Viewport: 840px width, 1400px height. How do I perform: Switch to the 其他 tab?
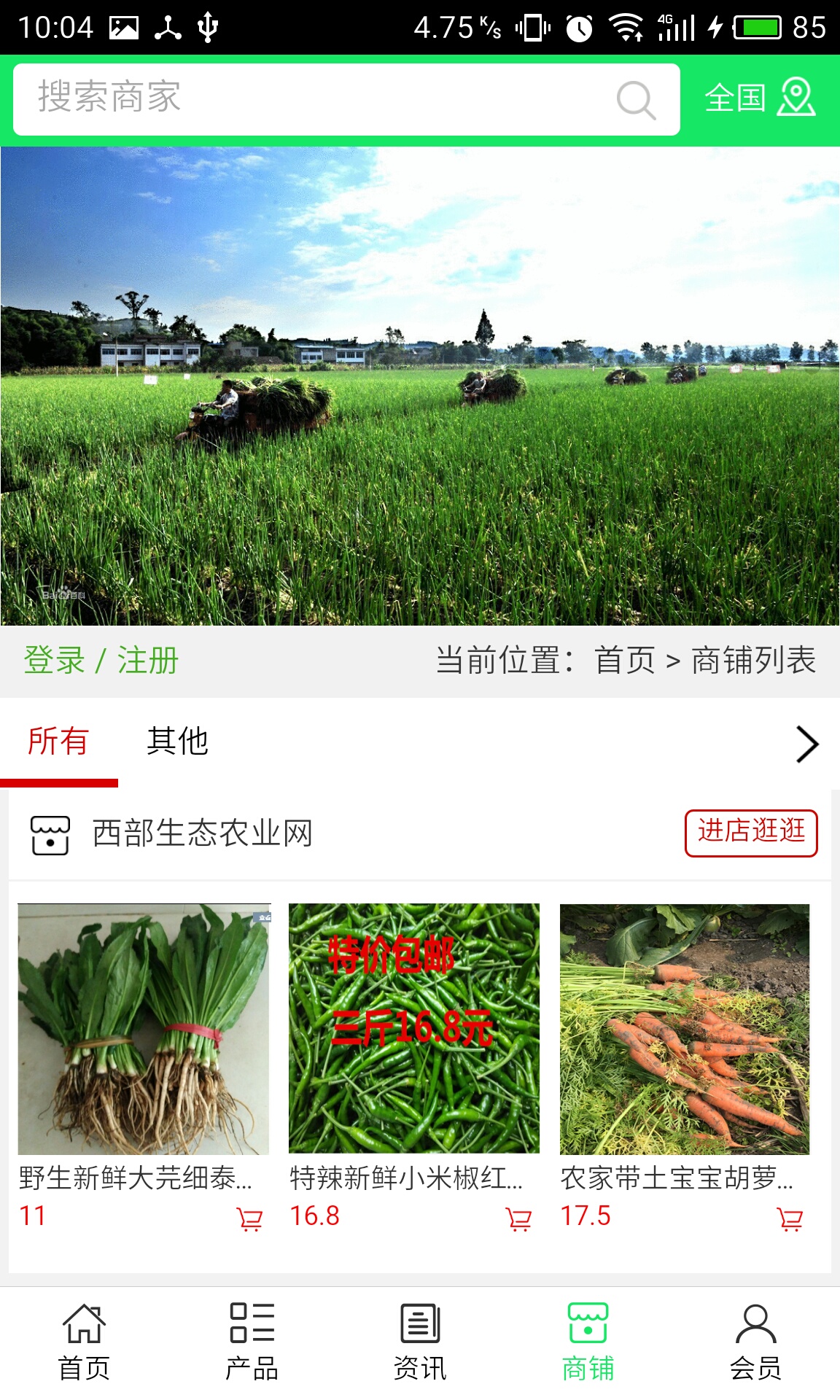click(x=177, y=742)
